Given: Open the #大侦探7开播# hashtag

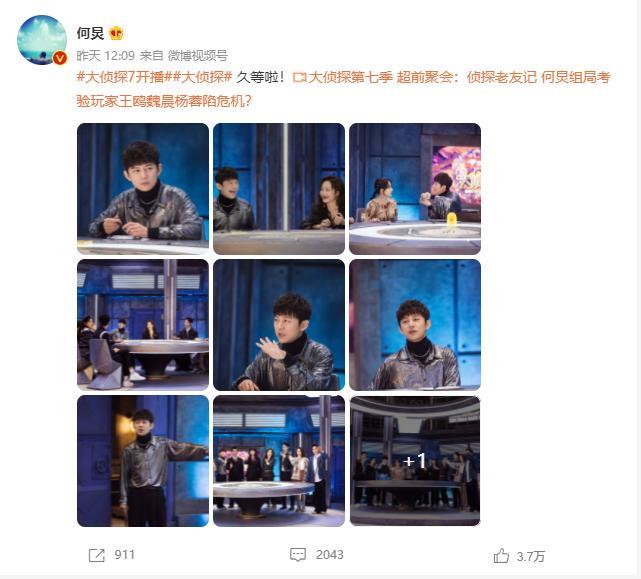Looking at the screenshot, I should point(118,77).
